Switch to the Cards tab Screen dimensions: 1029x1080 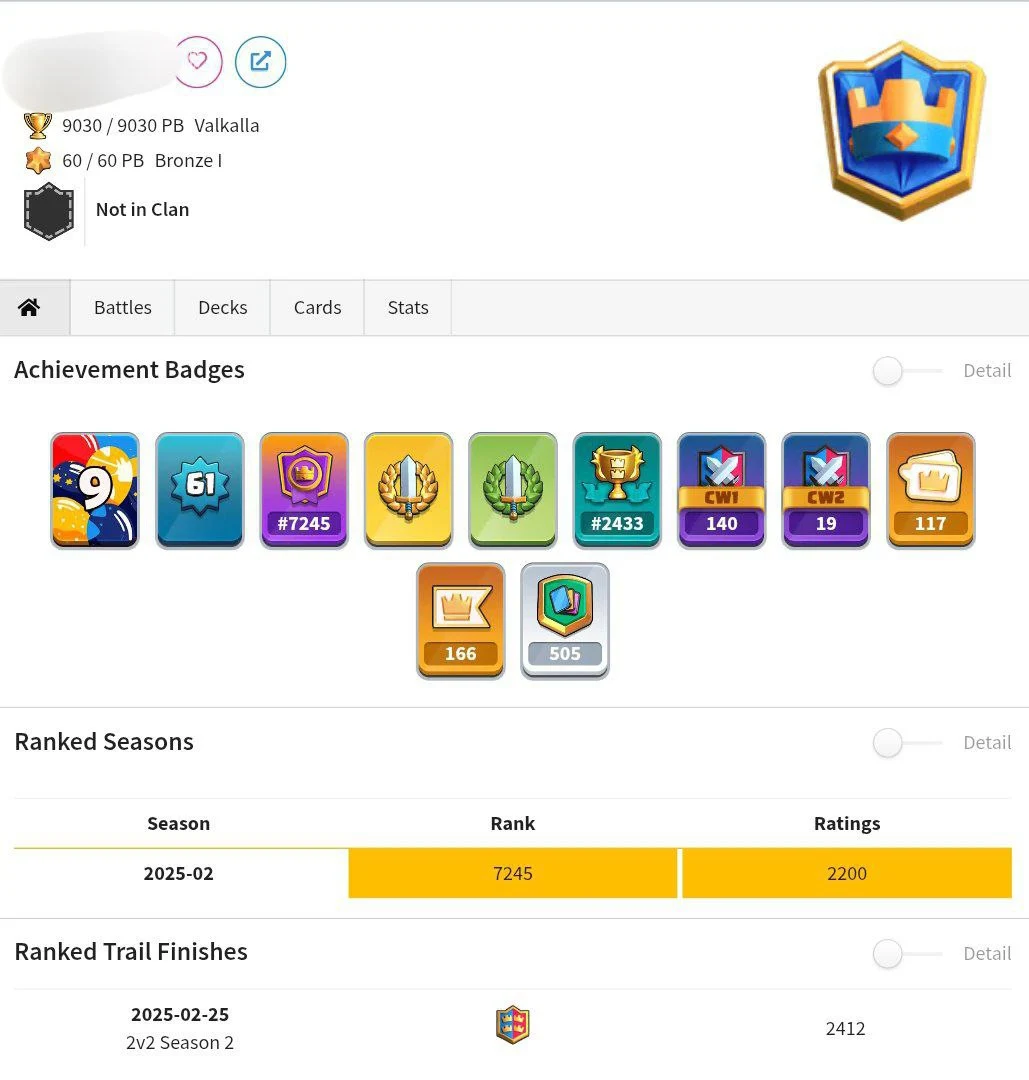[317, 307]
